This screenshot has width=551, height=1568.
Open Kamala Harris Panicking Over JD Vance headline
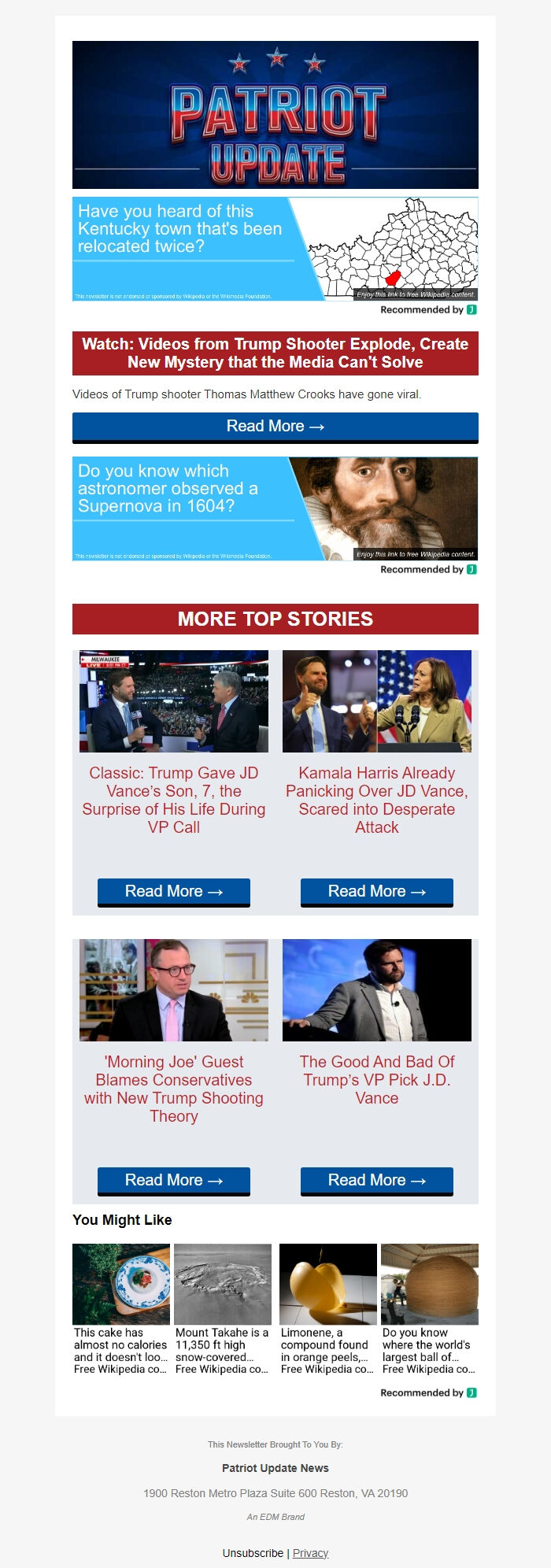coord(376,800)
